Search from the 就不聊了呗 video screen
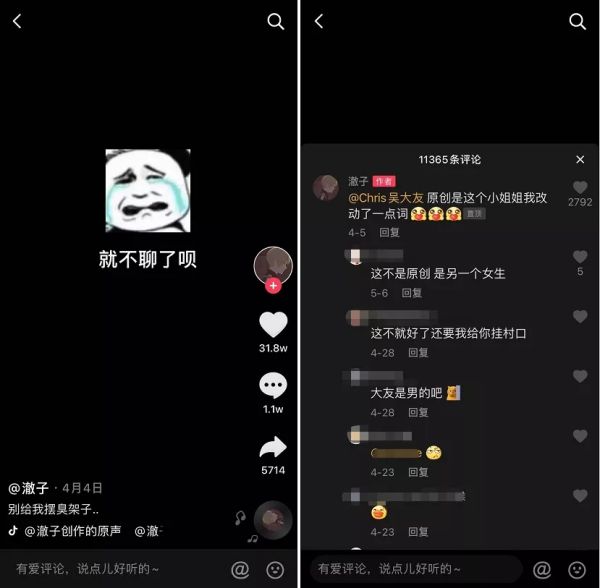Screen dimensions: 600x588 276,21
